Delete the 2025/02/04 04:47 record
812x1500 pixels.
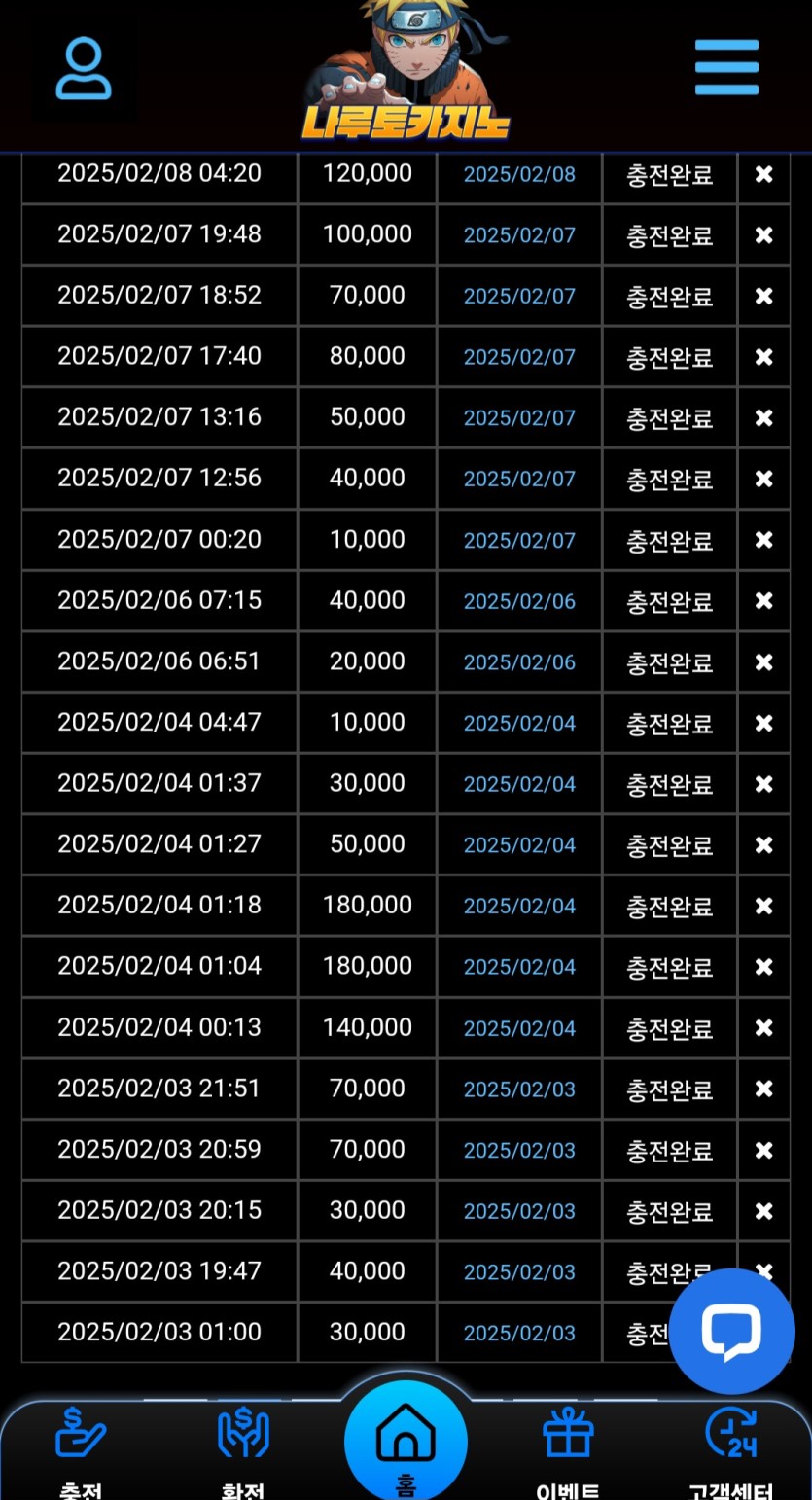(764, 723)
